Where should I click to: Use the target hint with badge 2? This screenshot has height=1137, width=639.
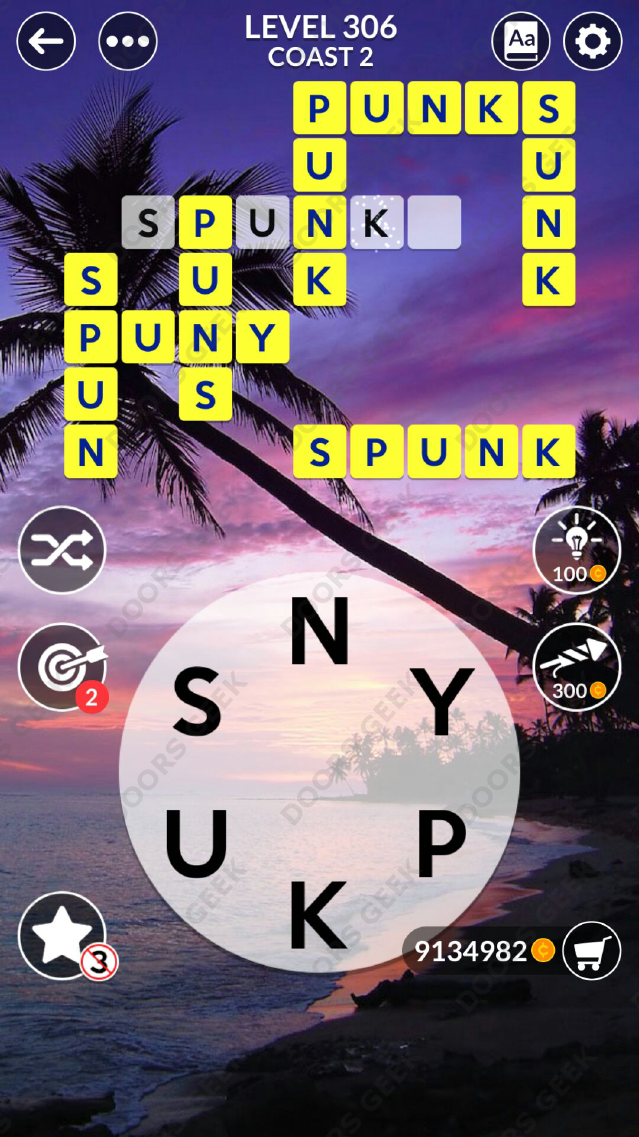coord(62,666)
